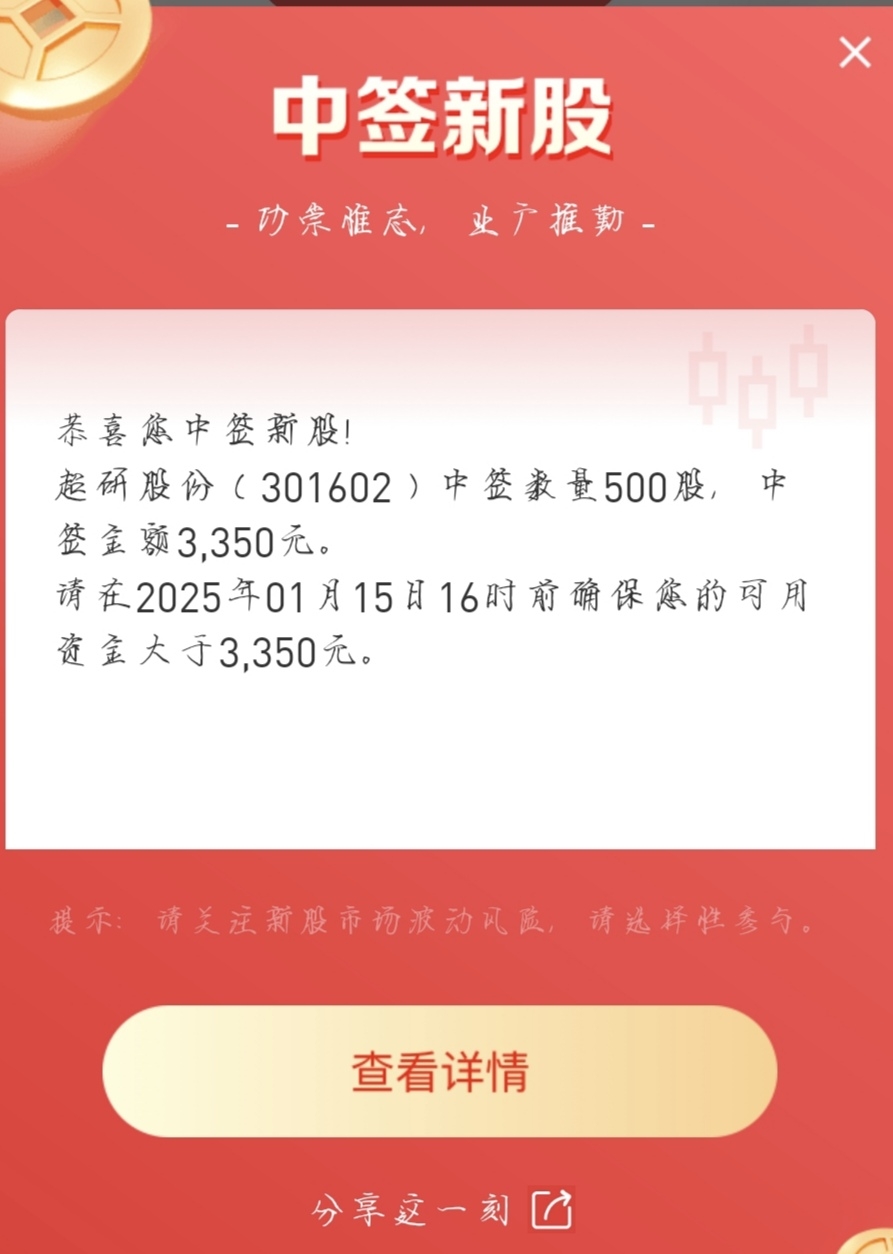Close the 中签新股 popup

[x=854, y=52]
